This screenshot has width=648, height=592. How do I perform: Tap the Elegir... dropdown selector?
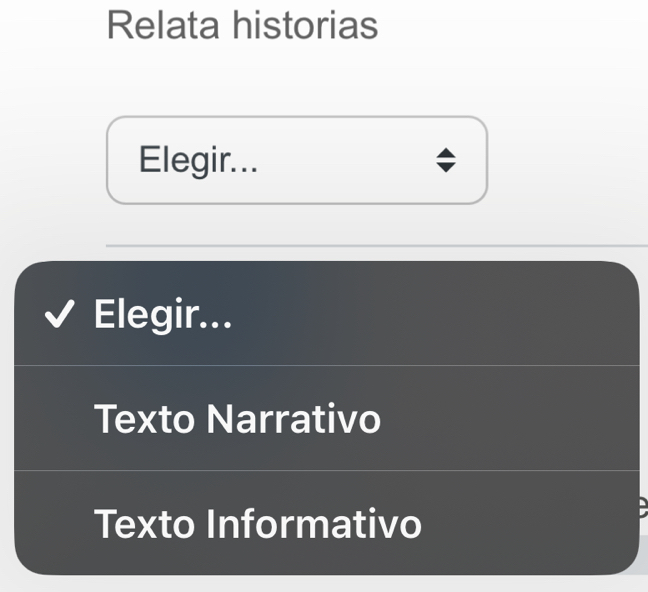pyautogui.click(x=297, y=160)
